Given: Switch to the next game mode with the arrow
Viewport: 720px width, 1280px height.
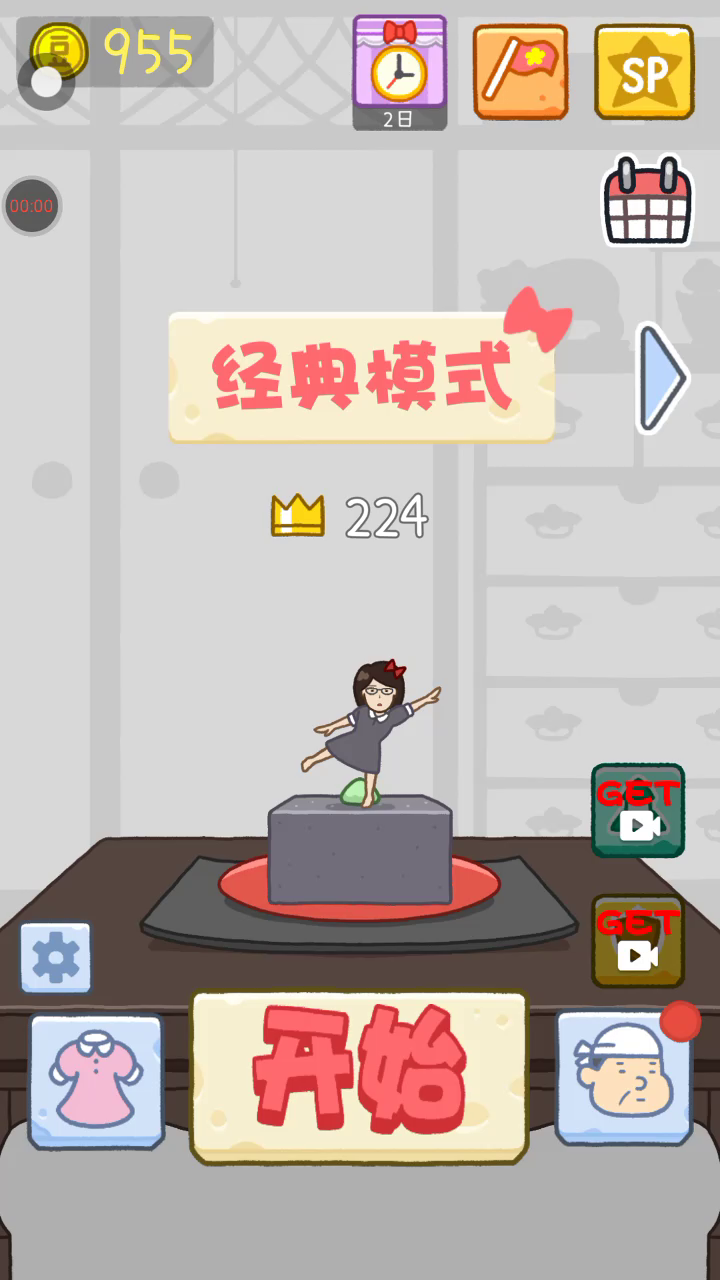Looking at the screenshot, I should (661, 378).
